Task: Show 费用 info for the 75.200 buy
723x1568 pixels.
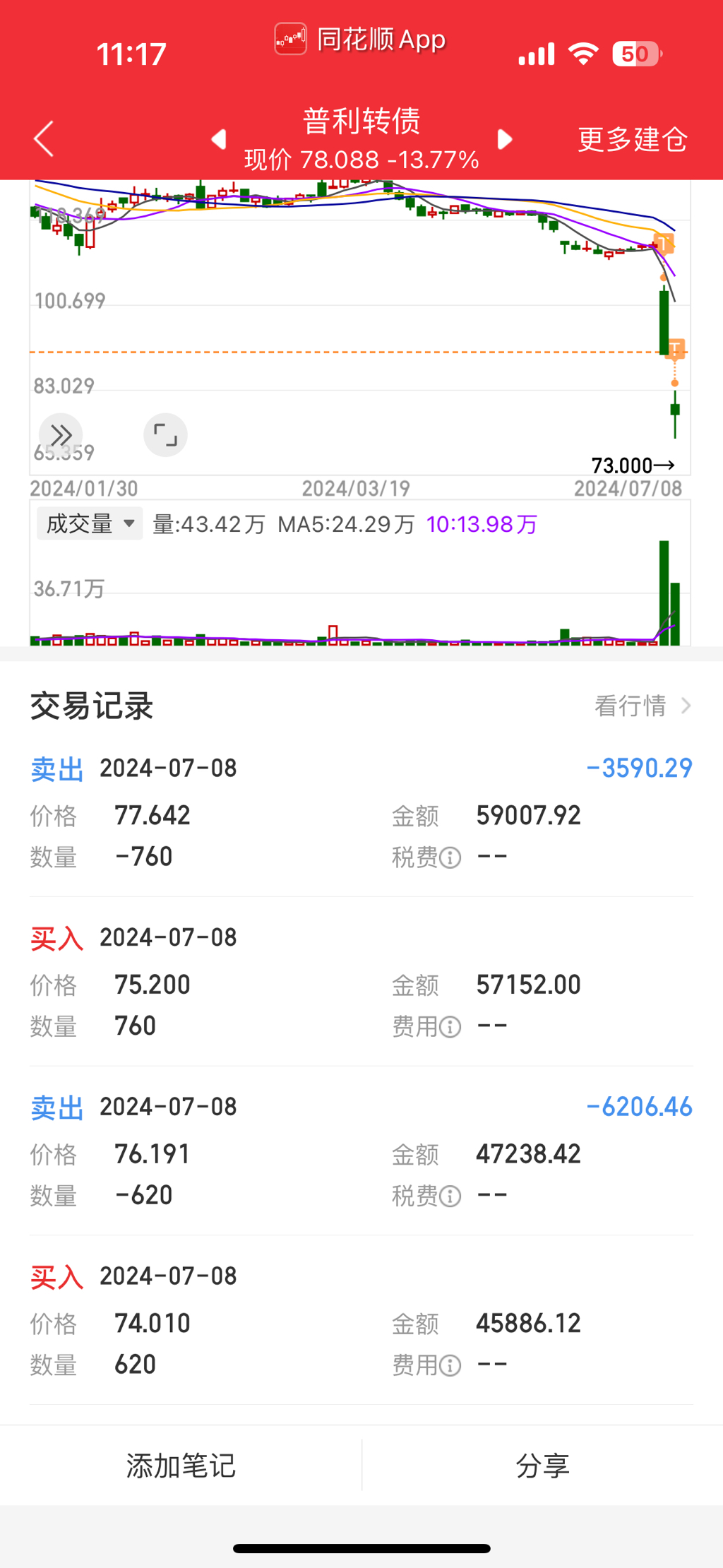Action: (450, 1027)
